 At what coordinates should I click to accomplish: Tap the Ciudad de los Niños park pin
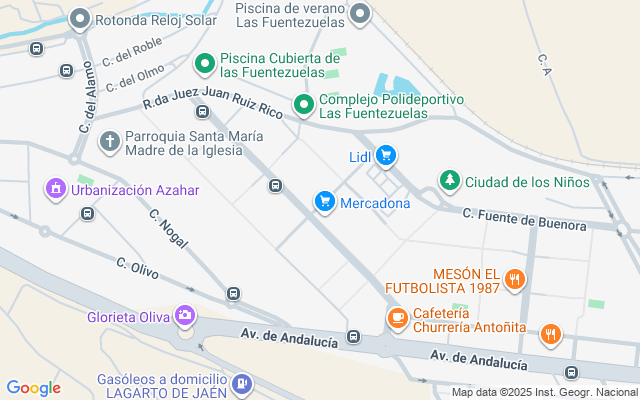tap(450, 181)
